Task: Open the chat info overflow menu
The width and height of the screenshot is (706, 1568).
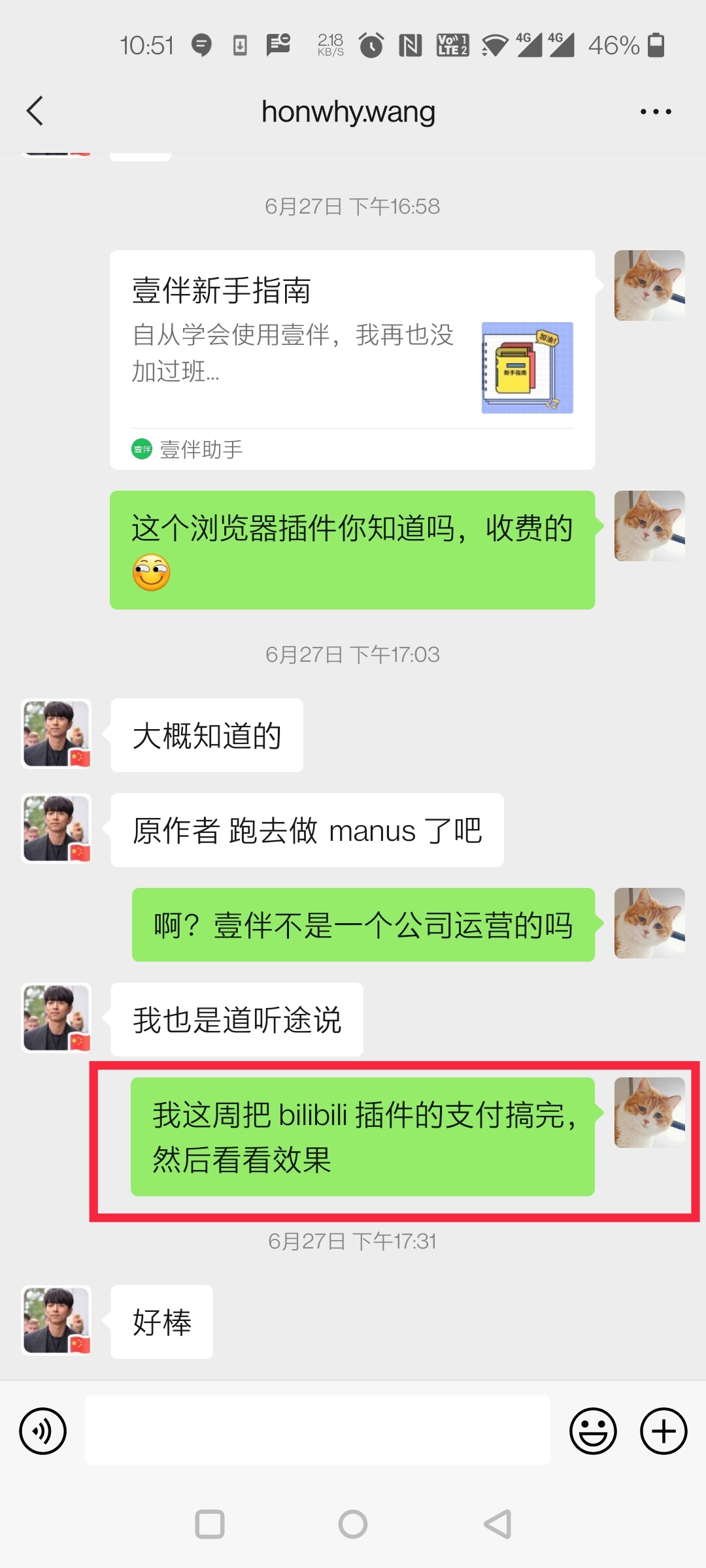Action: pos(656,112)
